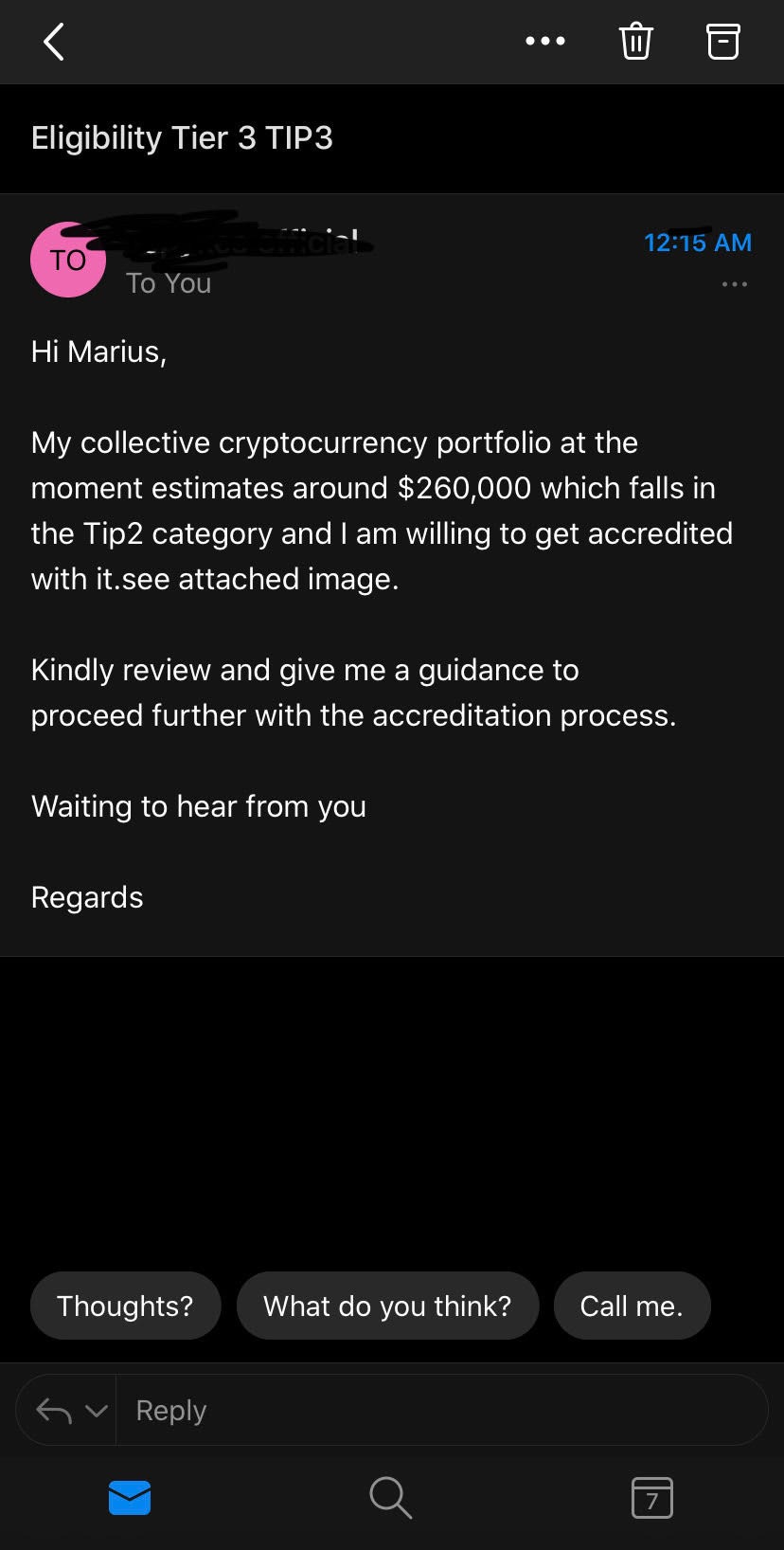The width and height of the screenshot is (784, 1550).
Task: Use the "Call me." suggested reply
Action: tap(632, 1306)
